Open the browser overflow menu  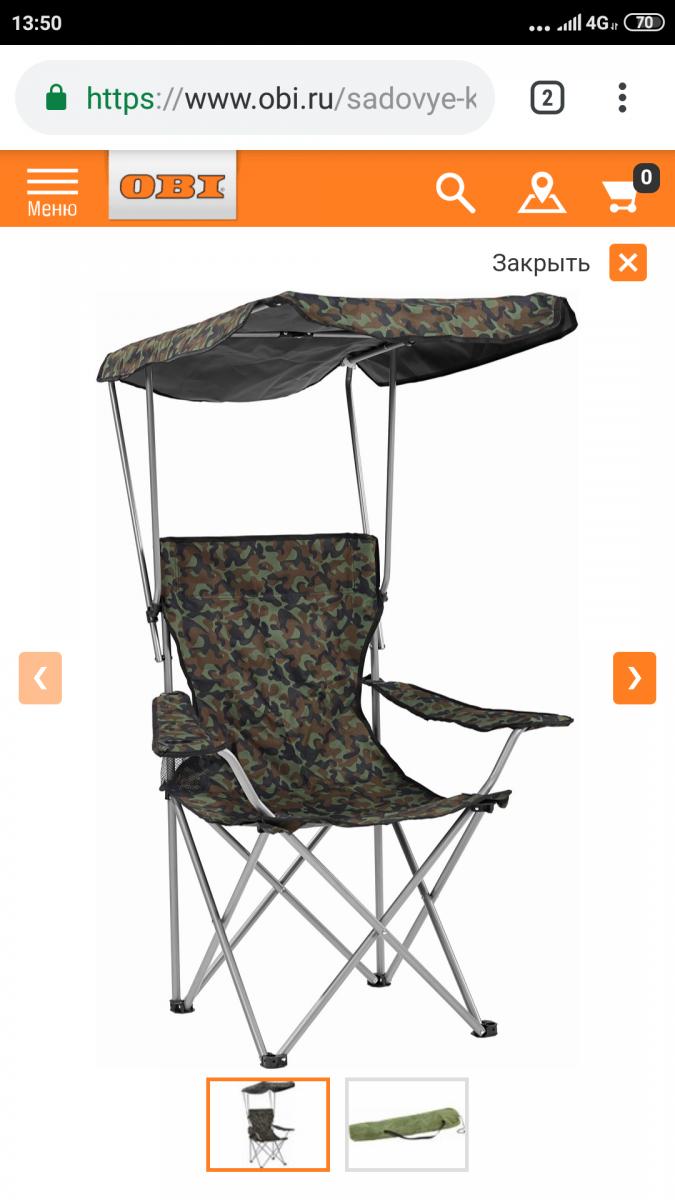click(x=622, y=98)
